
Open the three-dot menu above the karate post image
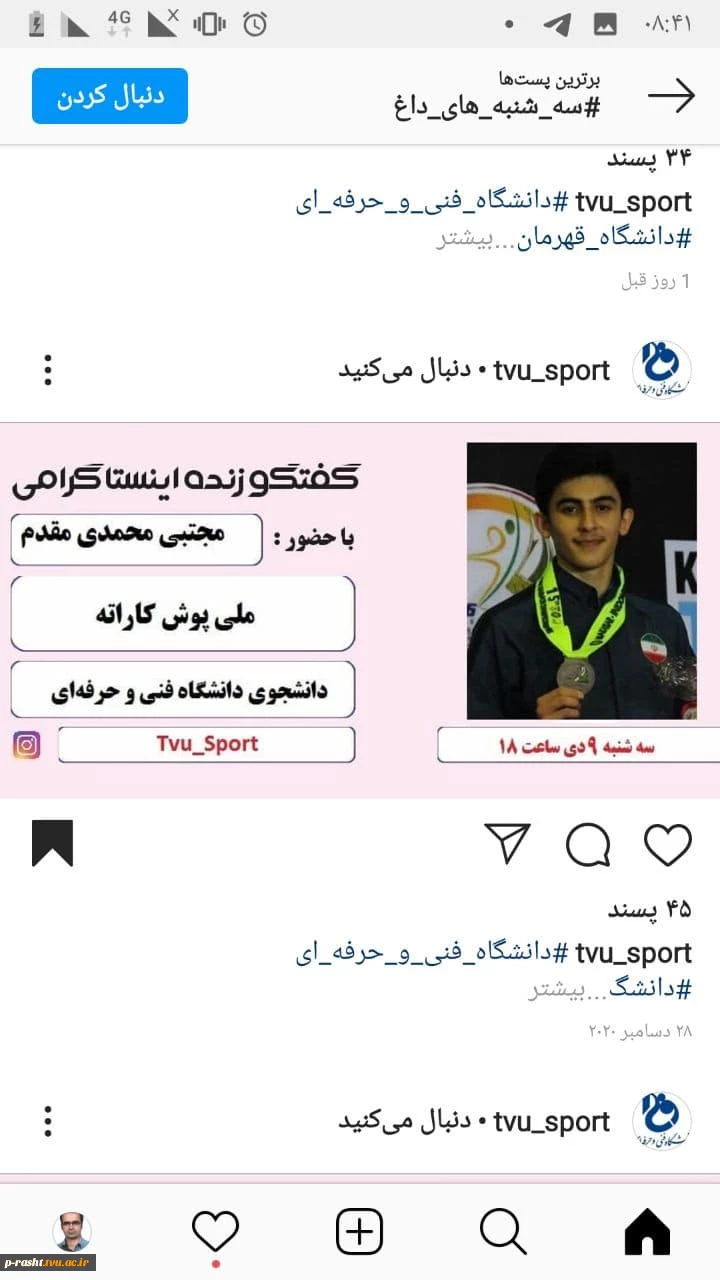48,370
